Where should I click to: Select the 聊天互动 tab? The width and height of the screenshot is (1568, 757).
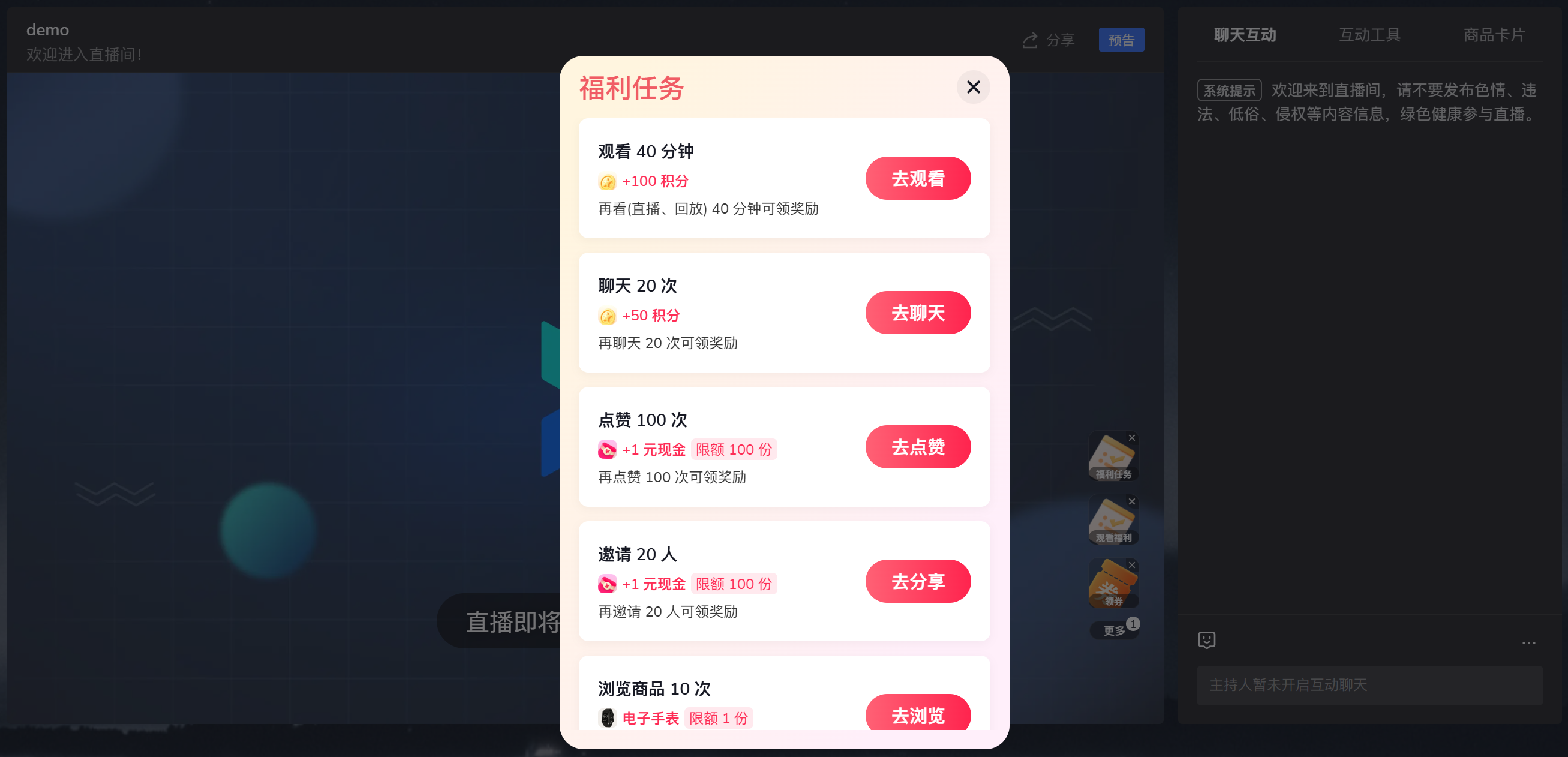click(x=1245, y=35)
